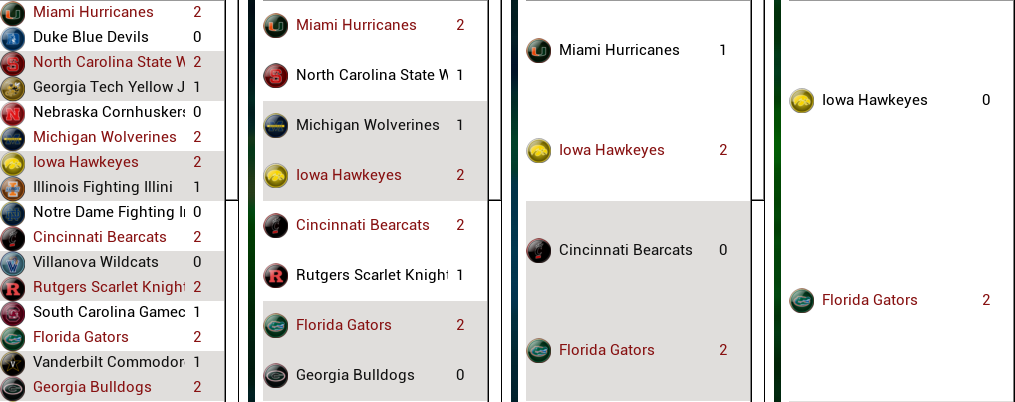Select Cincinnati Bearcats entry with score 0
The image size is (1015, 402).
(625, 250)
